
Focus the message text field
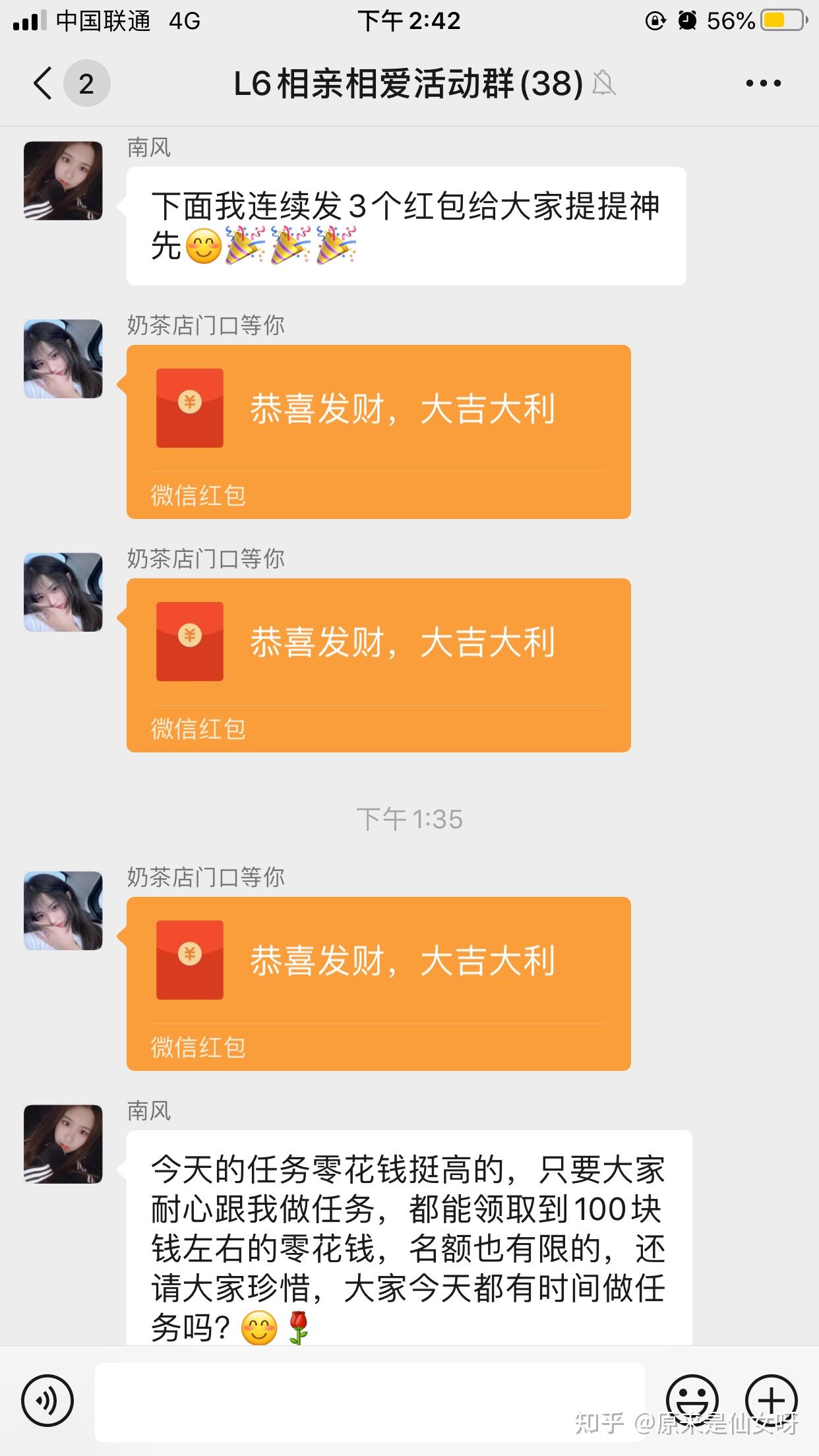coord(369,1401)
